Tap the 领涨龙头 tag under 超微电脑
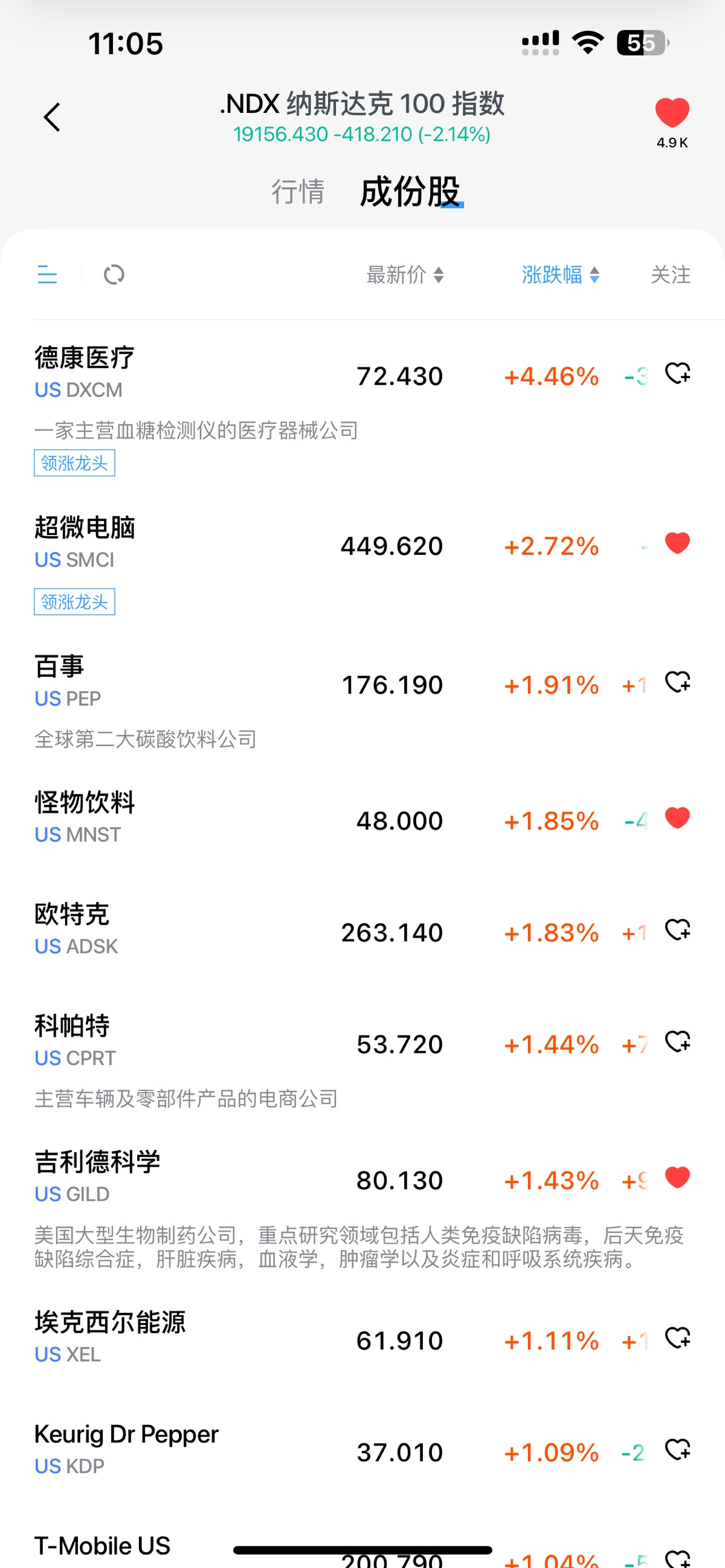 pos(74,601)
